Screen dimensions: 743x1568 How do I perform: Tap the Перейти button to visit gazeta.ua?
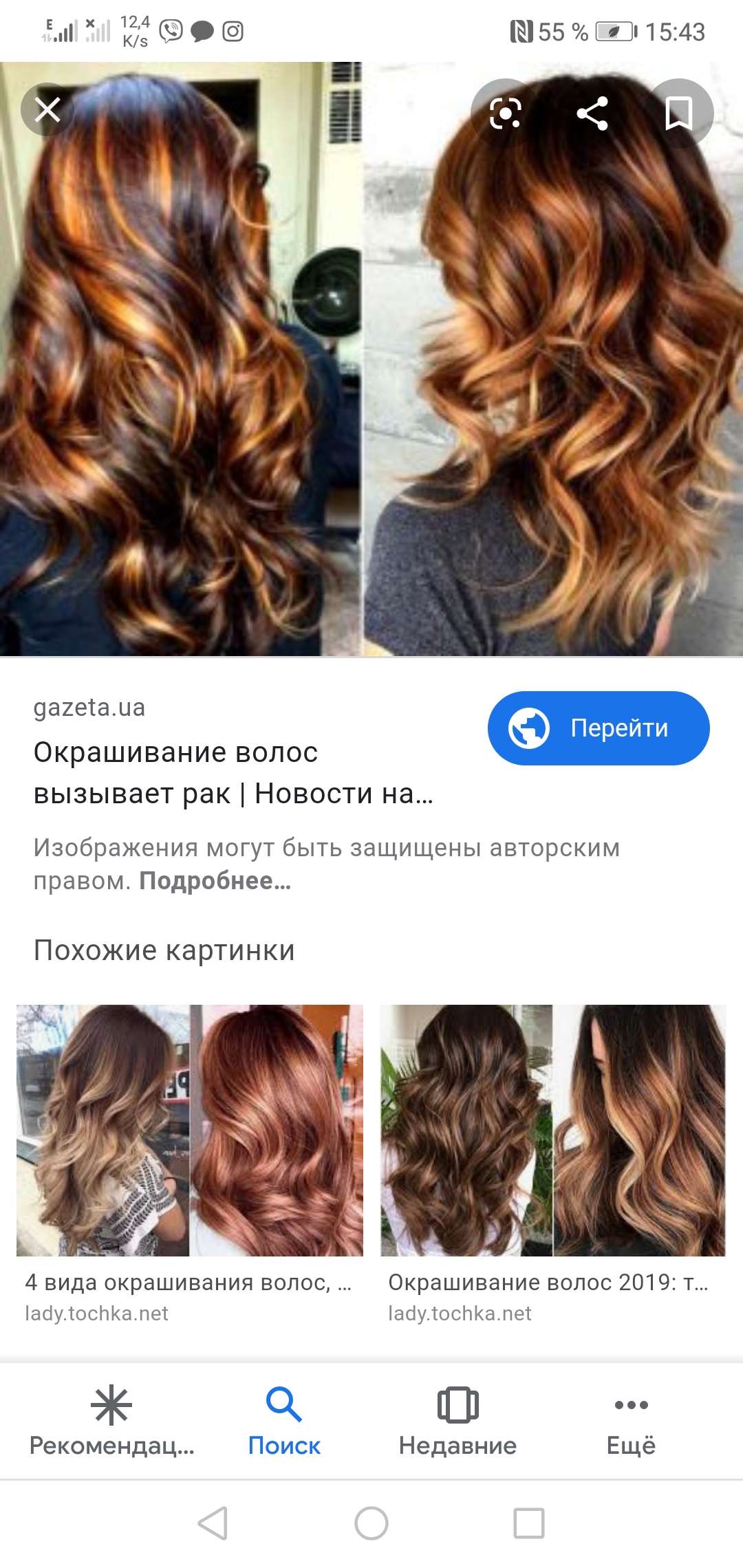598,728
